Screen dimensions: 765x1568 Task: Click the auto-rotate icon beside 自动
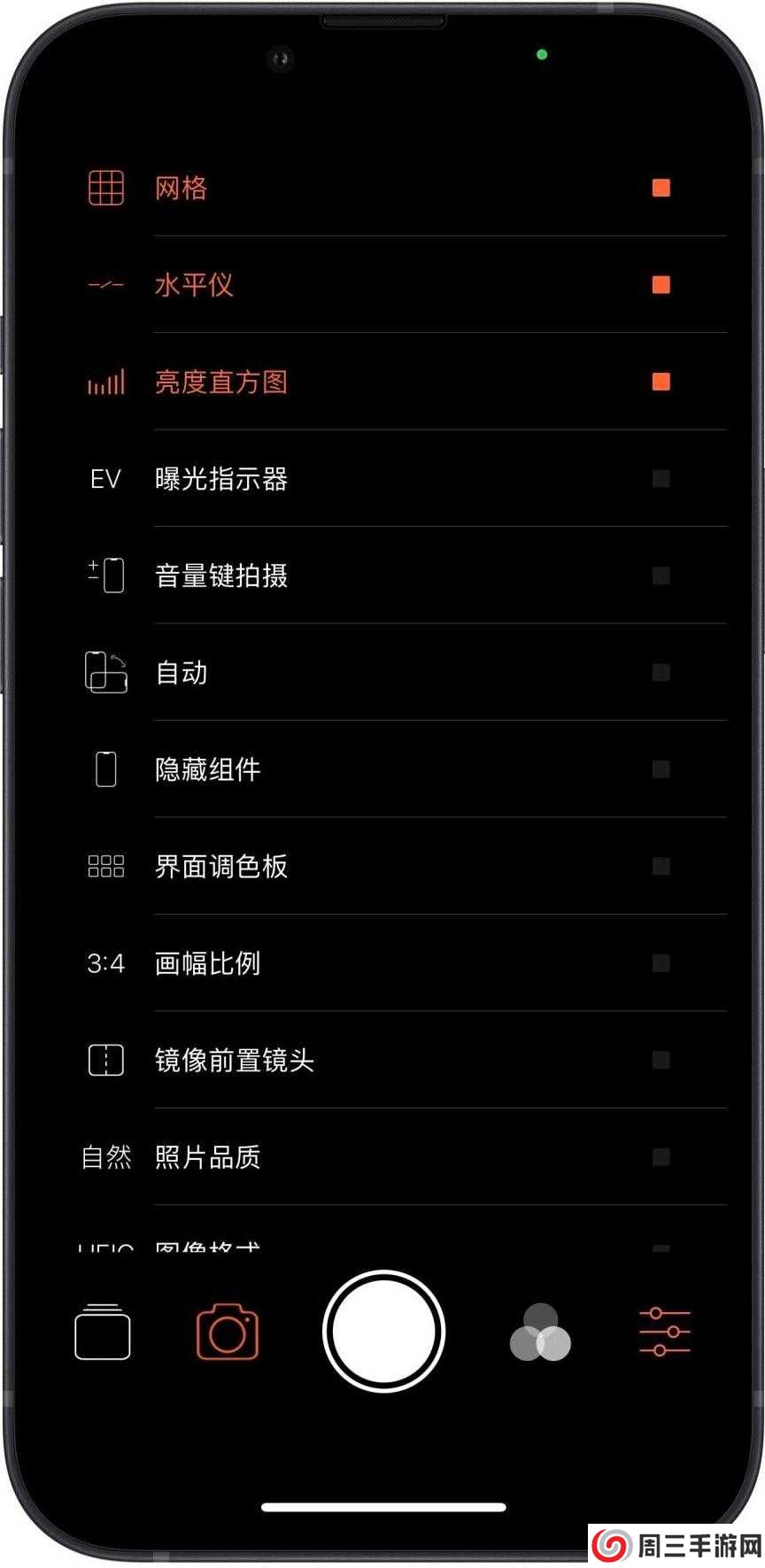click(x=104, y=673)
